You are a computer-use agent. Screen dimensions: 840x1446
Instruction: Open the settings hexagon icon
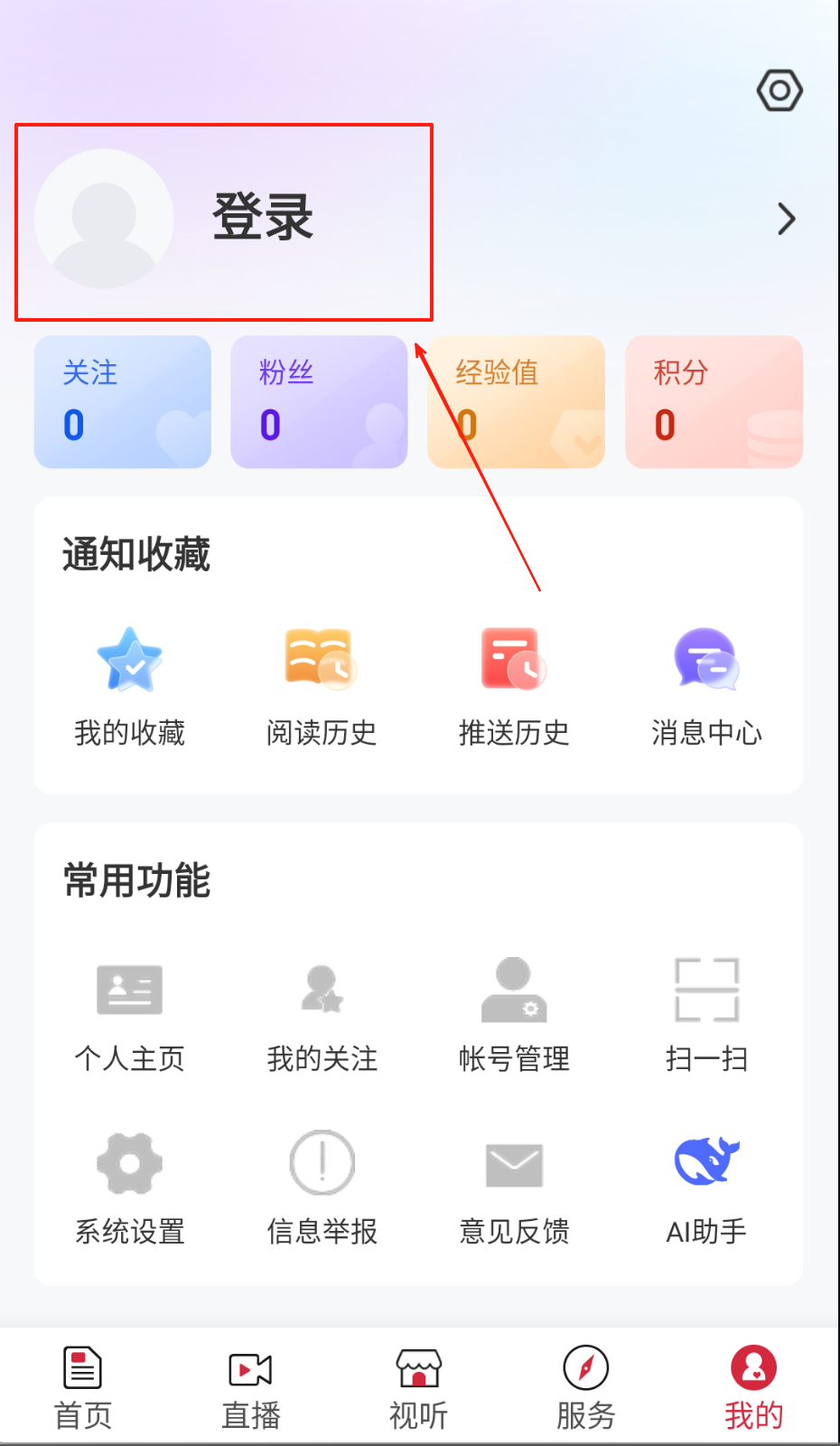pos(779,90)
